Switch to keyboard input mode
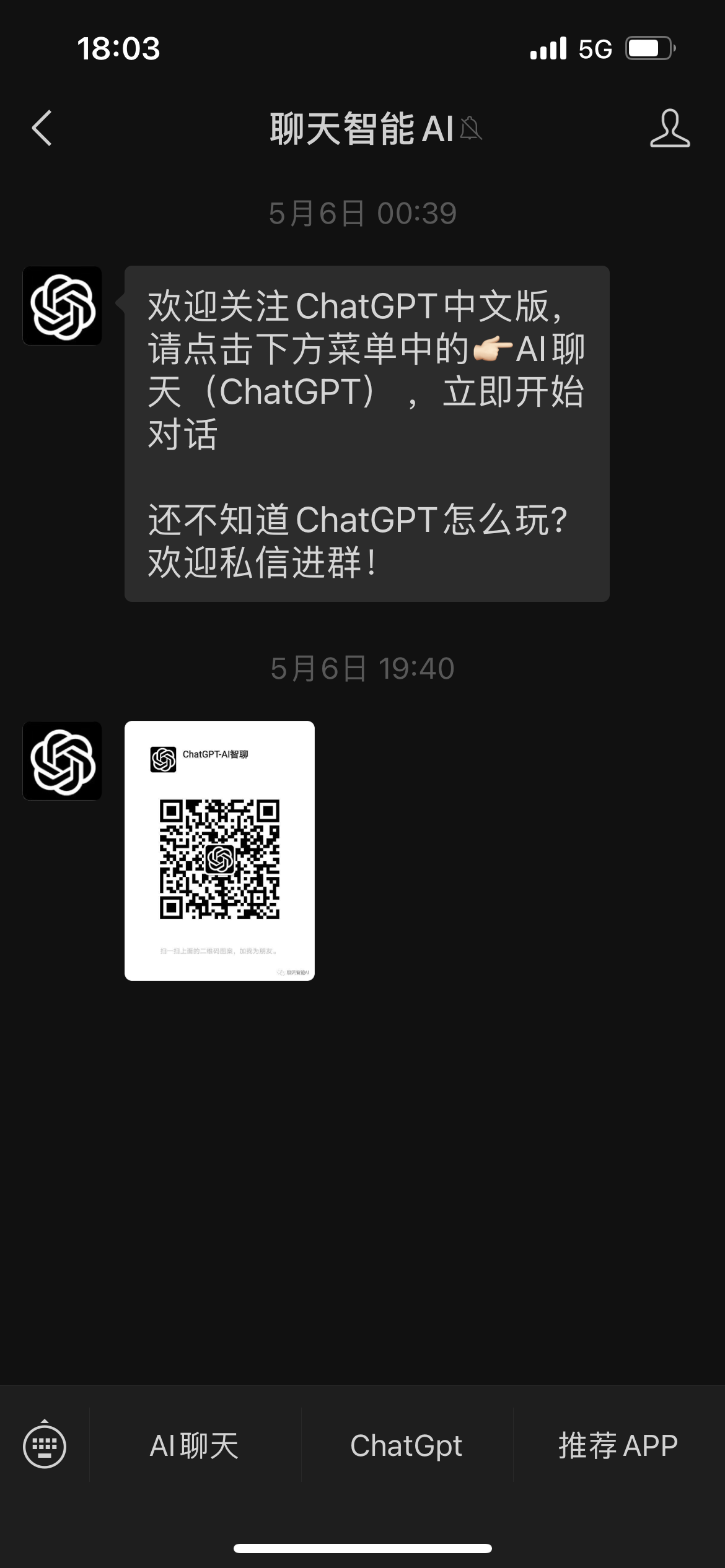Image resolution: width=725 pixels, height=1568 pixels. pyautogui.click(x=45, y=1446)
